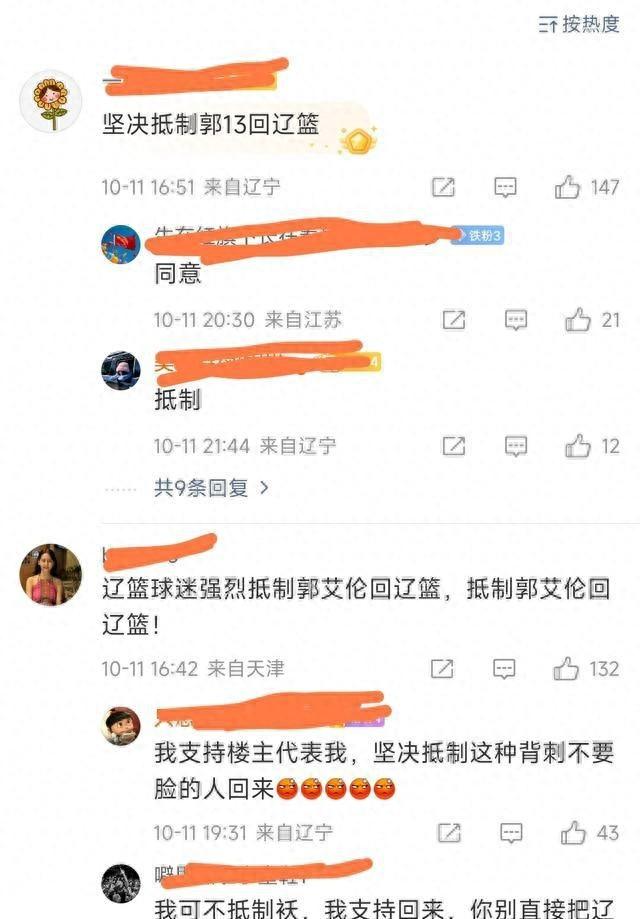
Task: Open the profile of the 天津 commenter's avatar
Action: click(50, 575)
